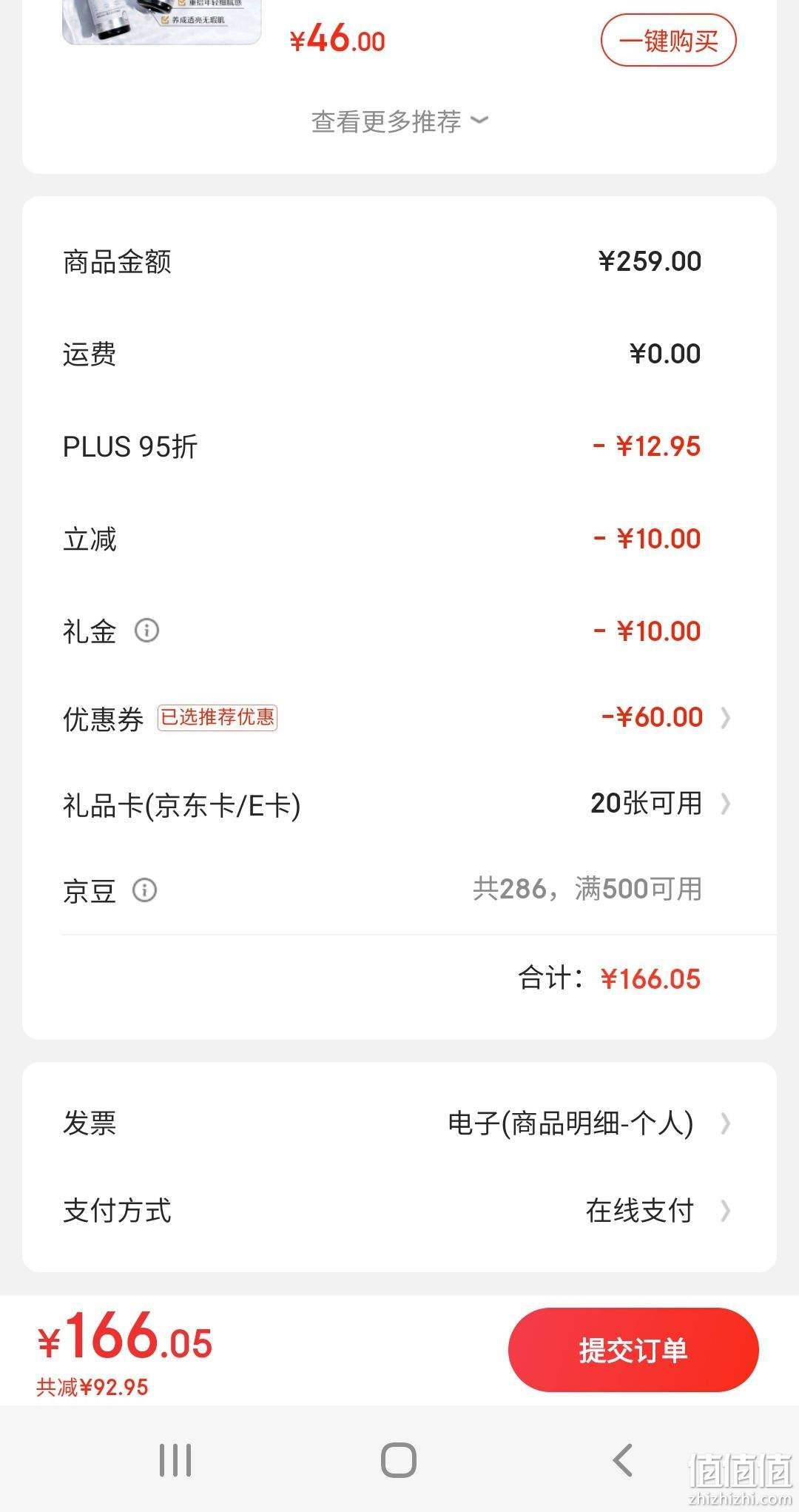Screen dimensions: 799x1512
Task: Open the 优惠券 coupon selection row
Action: 399,717
